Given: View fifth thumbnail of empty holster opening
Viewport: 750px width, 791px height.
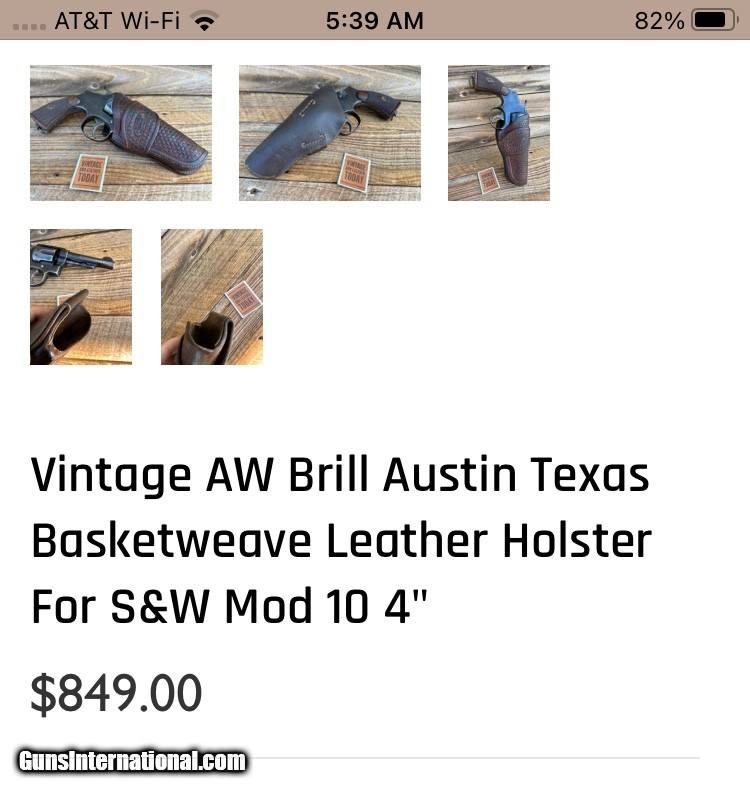Looking at the screenshot, I should coord(212,297).
